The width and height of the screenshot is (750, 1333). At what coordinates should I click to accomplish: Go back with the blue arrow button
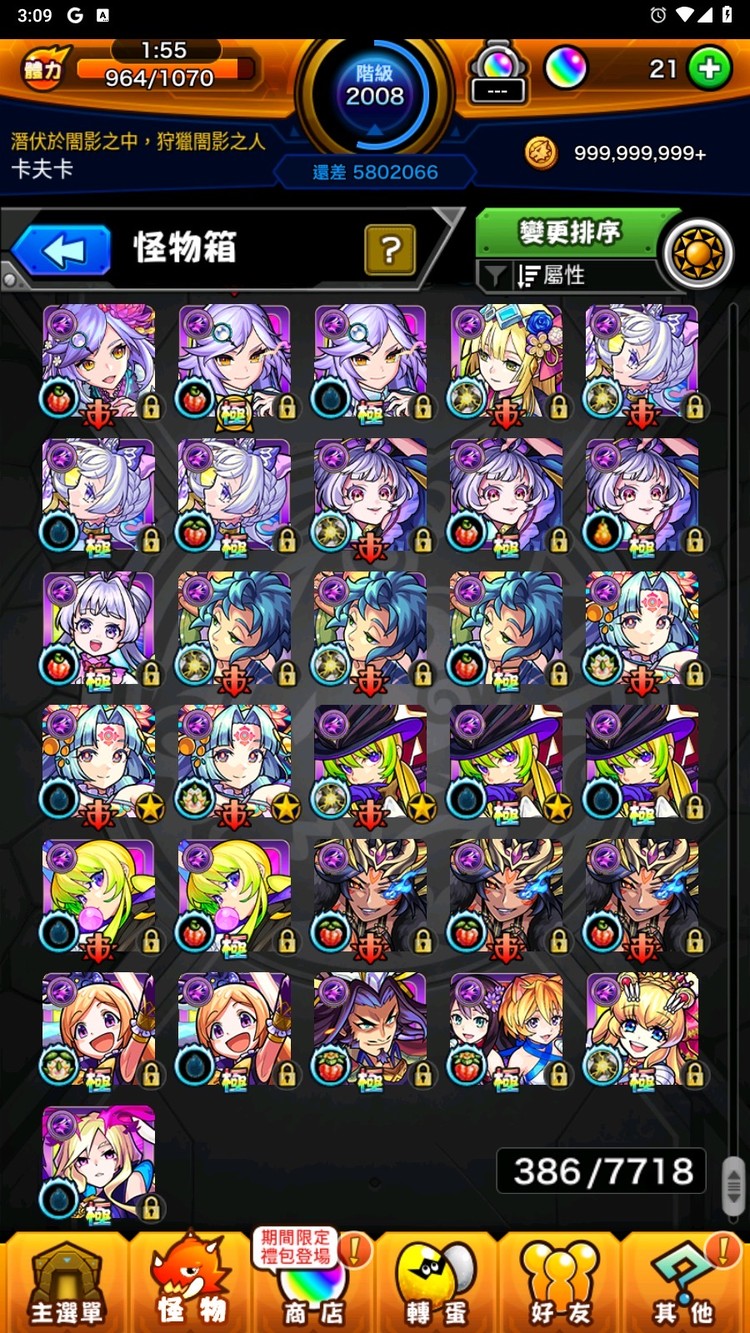[61, 250]
